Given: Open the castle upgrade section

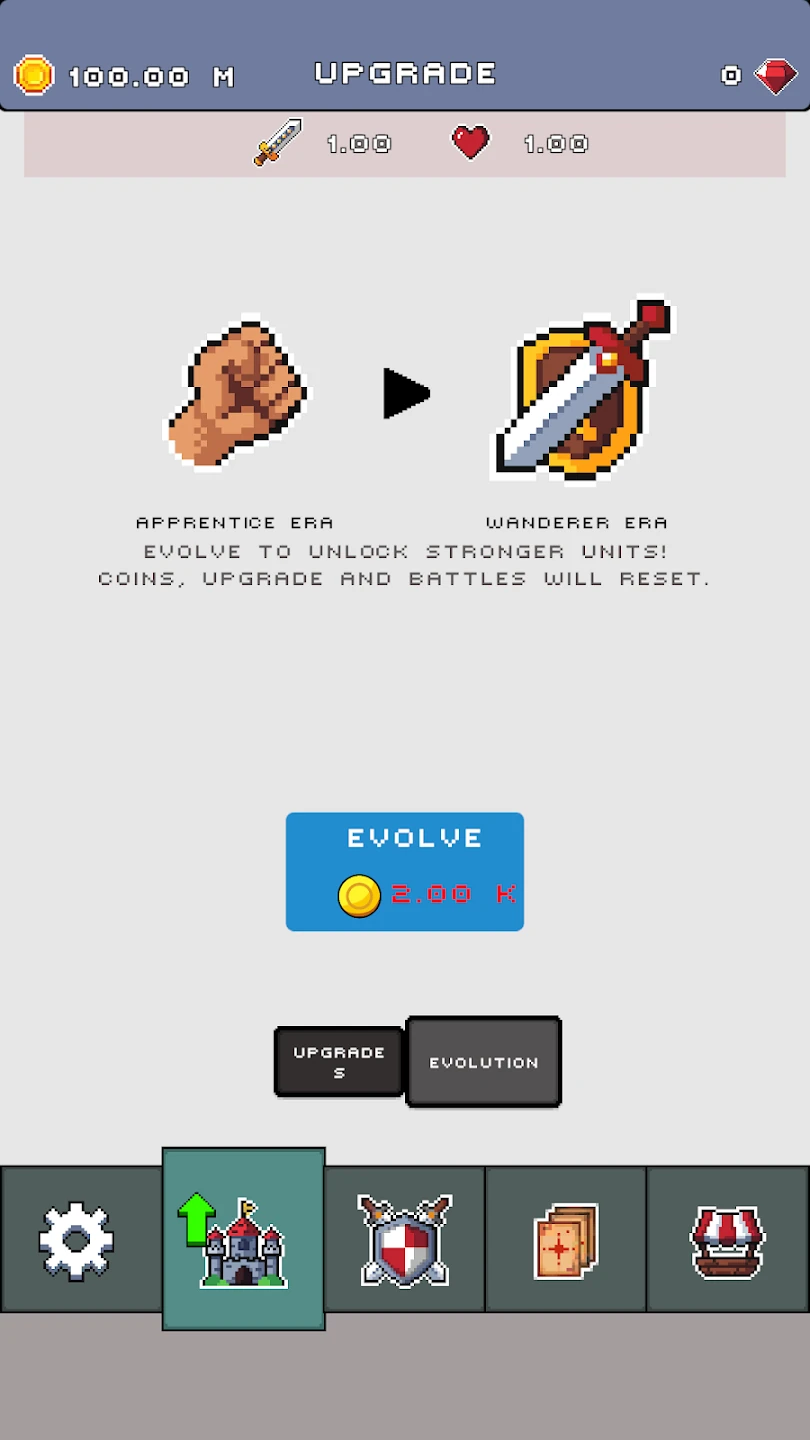Looking at the screenshot, I should [x=243, y=1240].
